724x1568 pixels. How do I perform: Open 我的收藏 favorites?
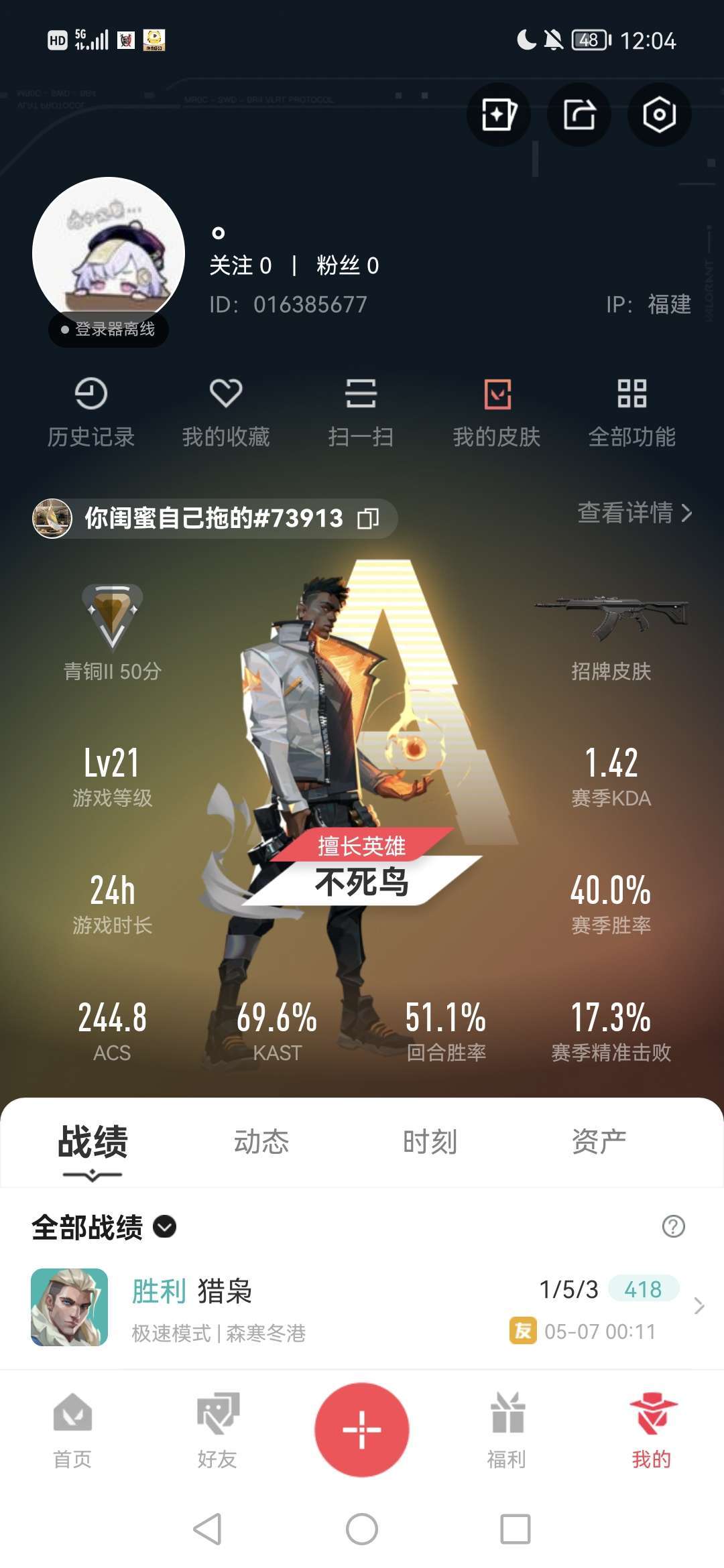(x=226, y=411)
